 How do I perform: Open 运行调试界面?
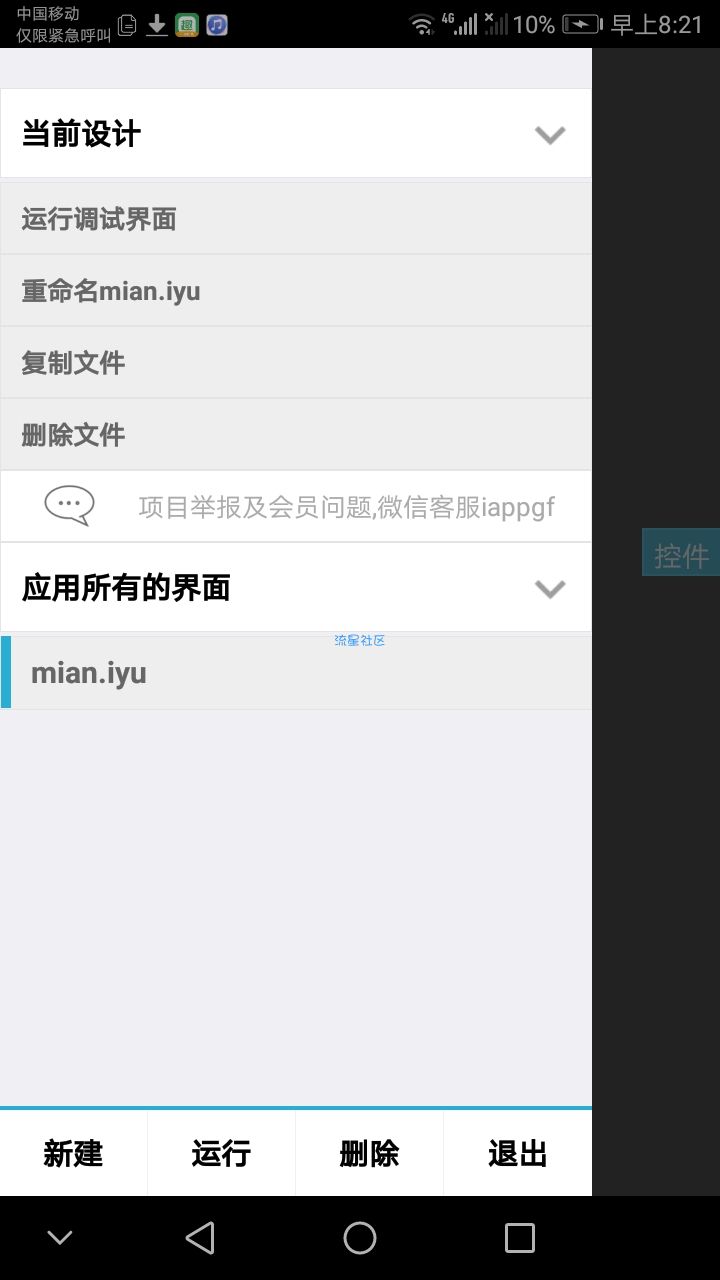[x=296, y=219]
